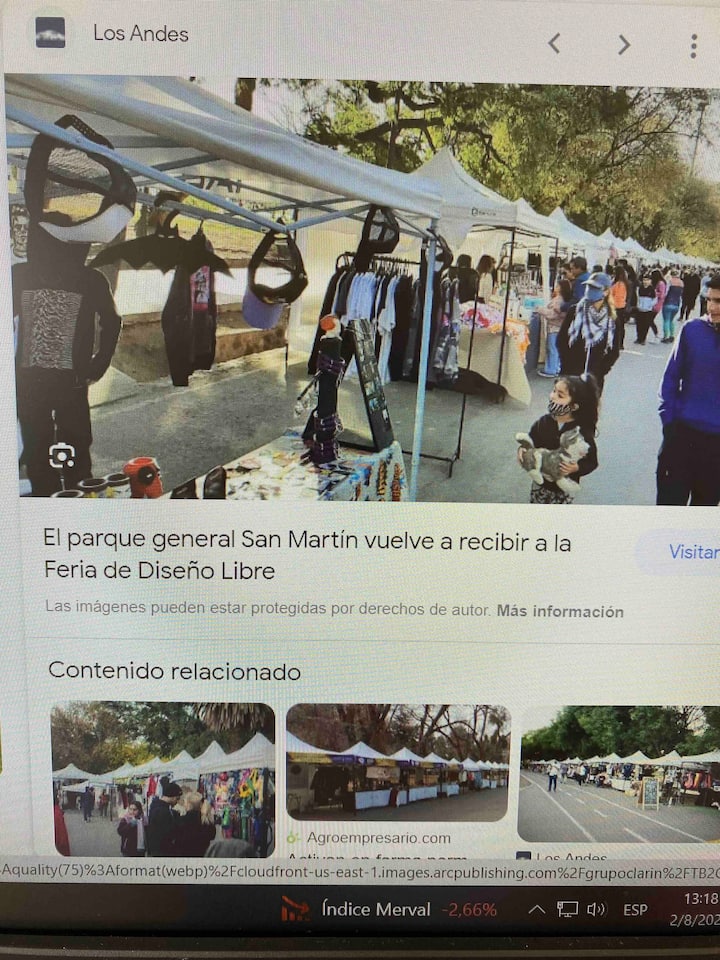The height and width of the screenshot is (960, 720).
Task: Open the Más información link
Action: click(x=559, y=612)
